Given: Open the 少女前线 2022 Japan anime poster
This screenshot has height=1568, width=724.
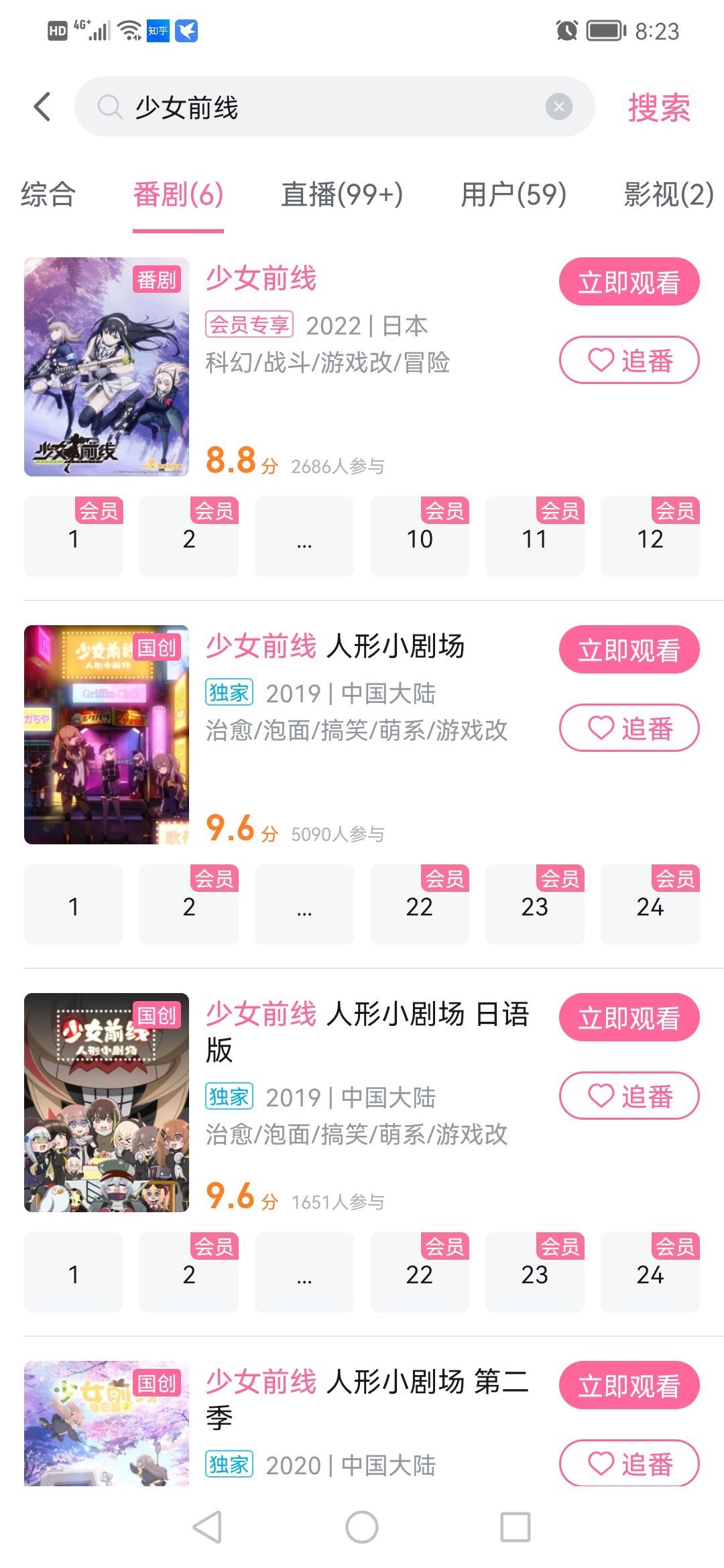Looking at the screenshot, I should 107,367.
